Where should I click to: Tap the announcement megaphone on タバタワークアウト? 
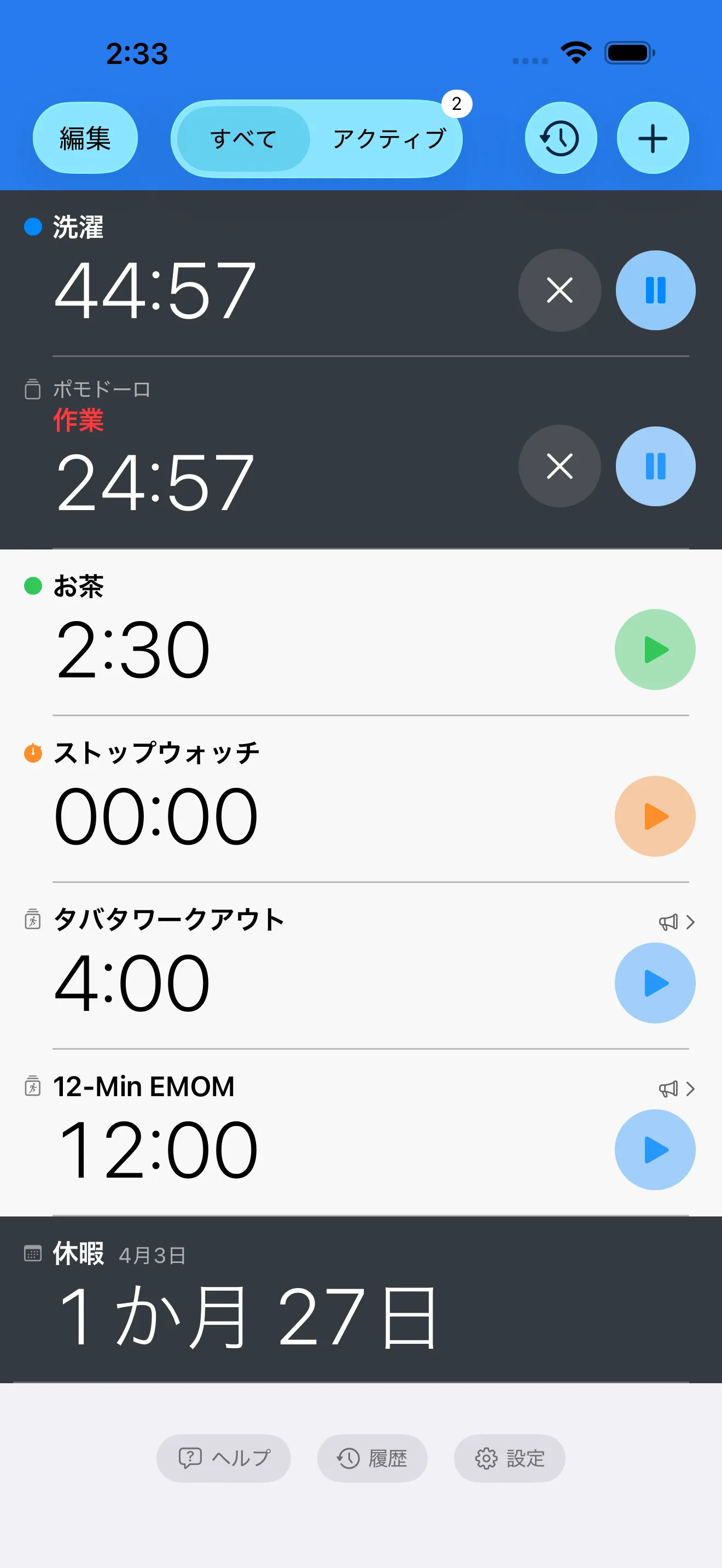[668, 922]
